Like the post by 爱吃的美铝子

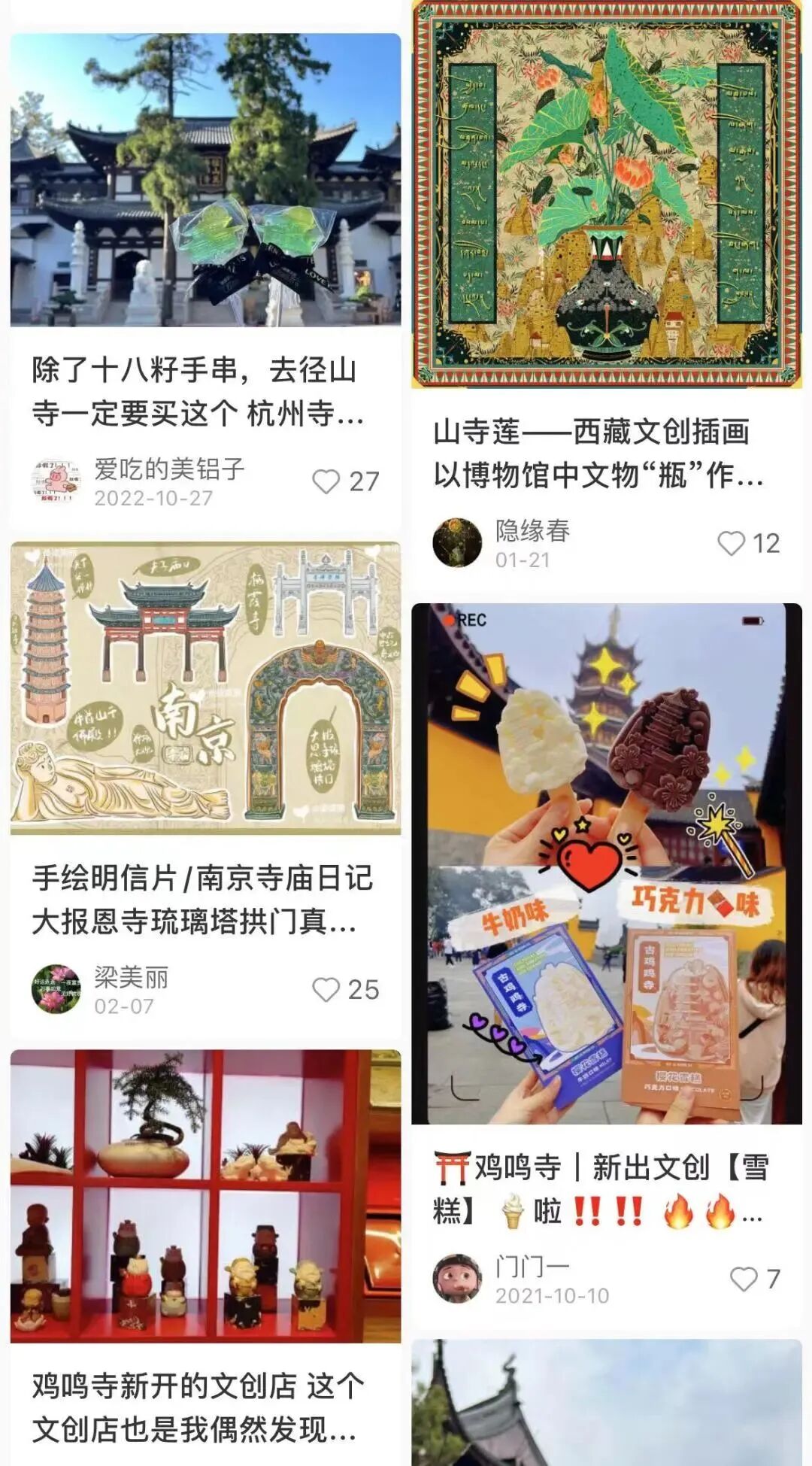point(326,481)
